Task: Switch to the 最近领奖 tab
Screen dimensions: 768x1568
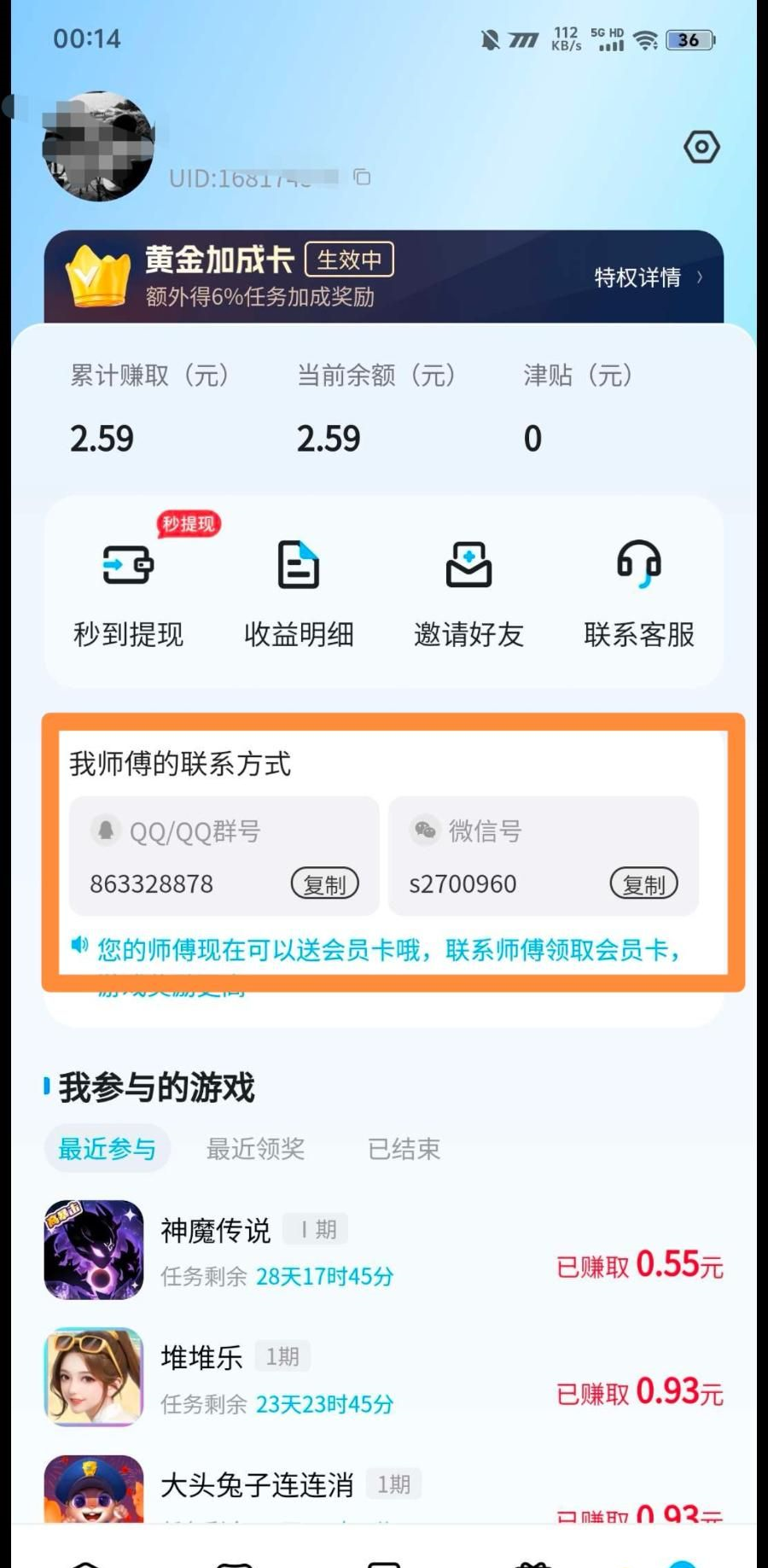Action: coord(255,1149)
